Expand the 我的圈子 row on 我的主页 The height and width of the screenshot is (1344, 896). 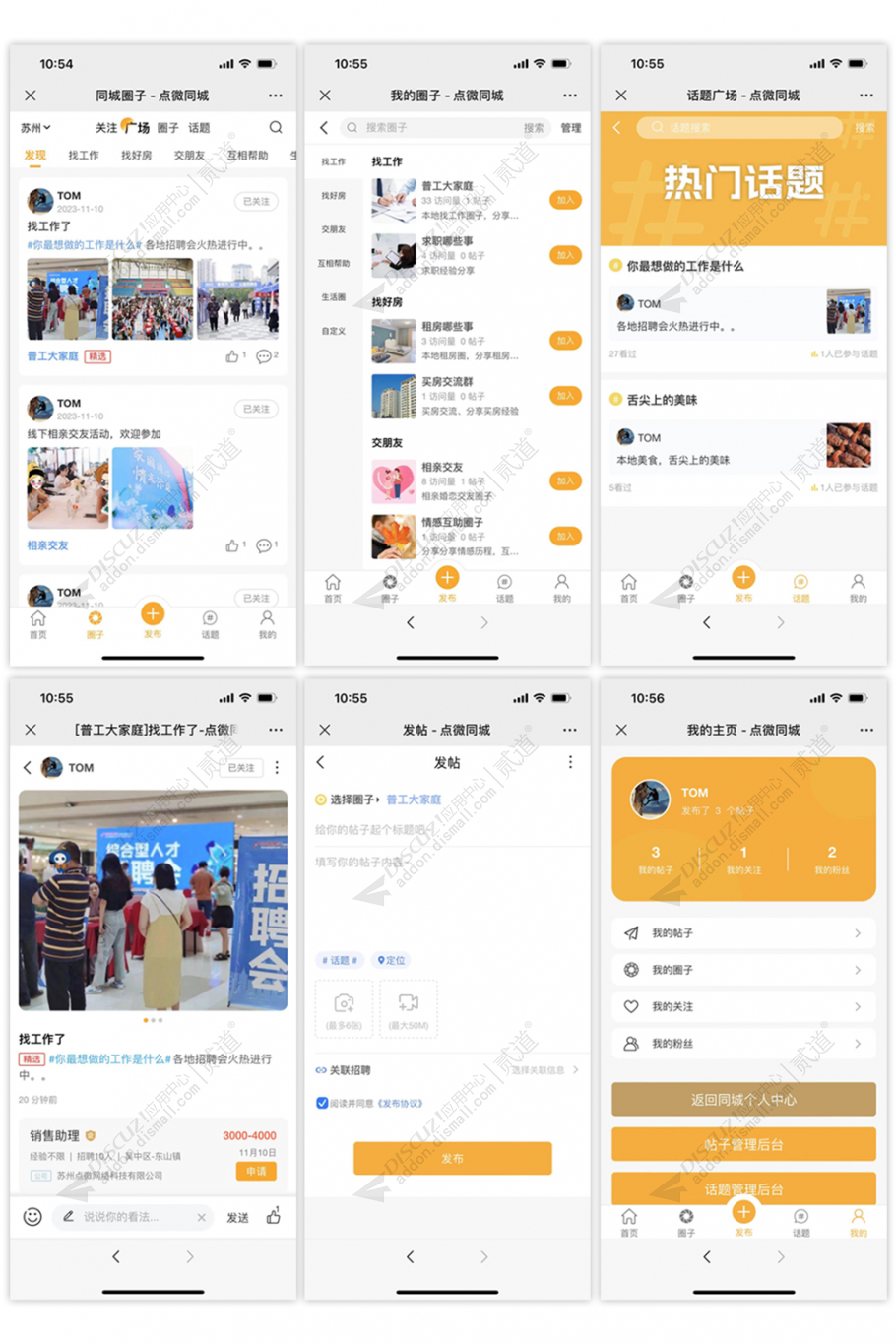(x=743, y=969)
